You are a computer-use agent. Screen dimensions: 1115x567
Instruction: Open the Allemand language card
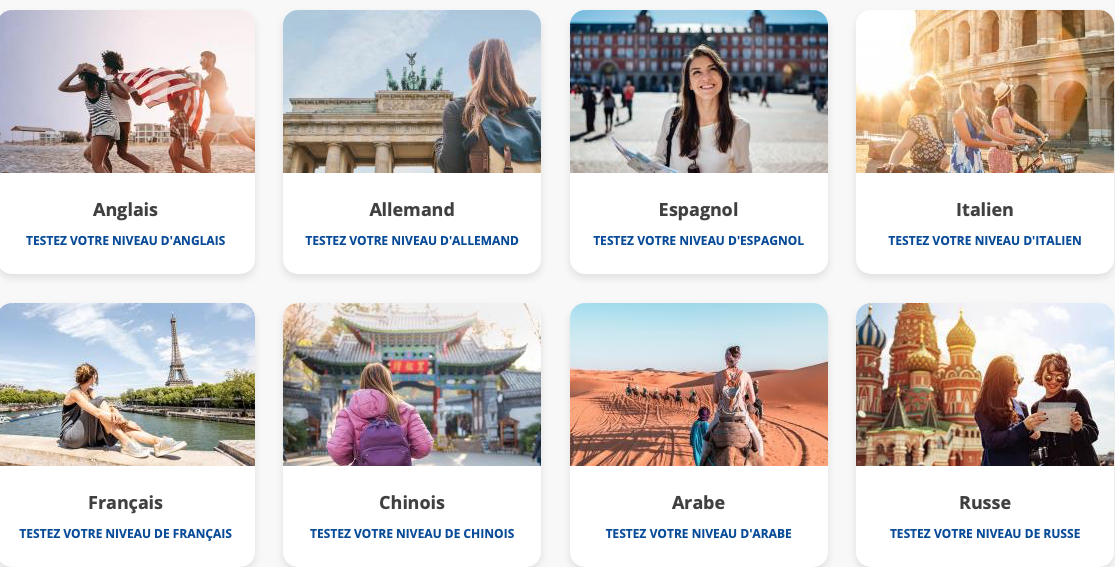pos(411,209)
